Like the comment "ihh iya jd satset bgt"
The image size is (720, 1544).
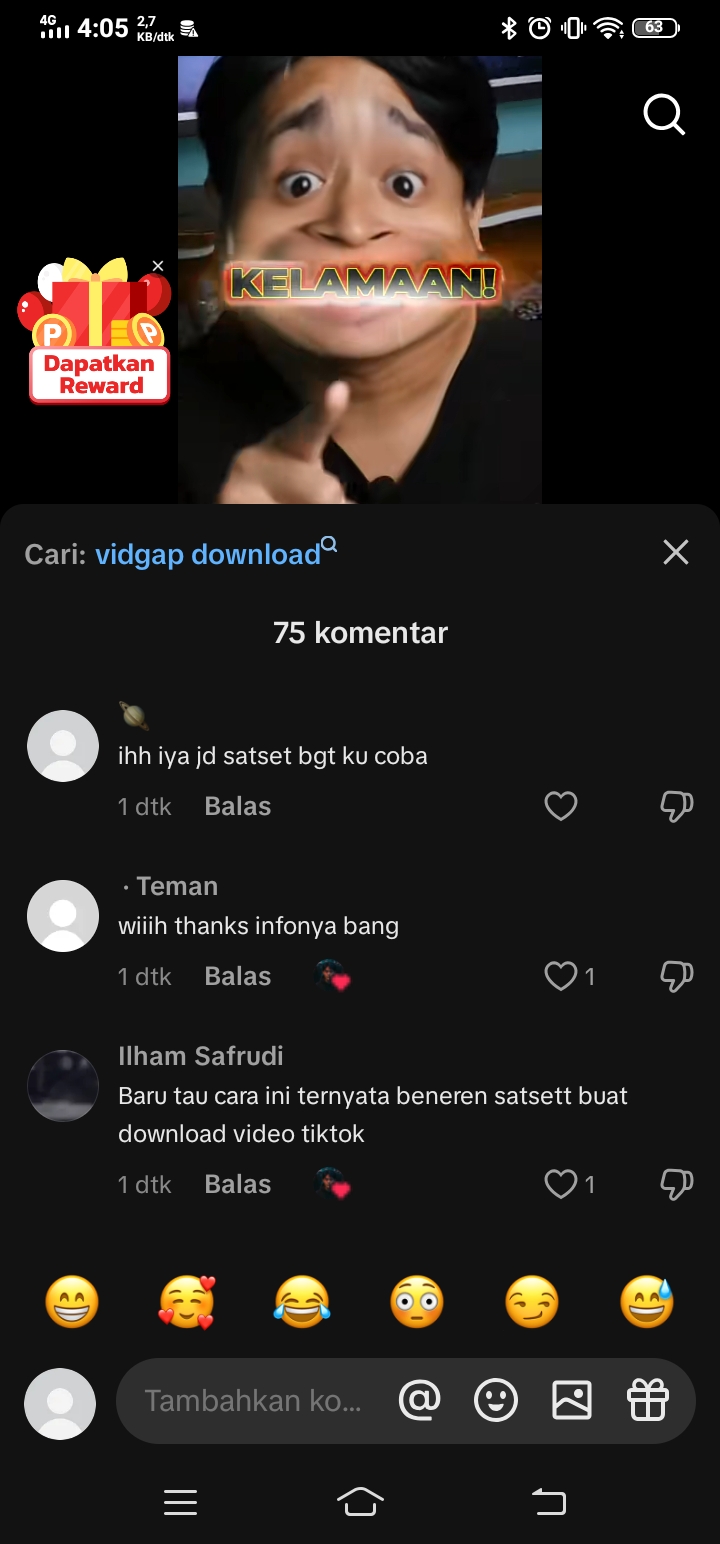[561, 806]
